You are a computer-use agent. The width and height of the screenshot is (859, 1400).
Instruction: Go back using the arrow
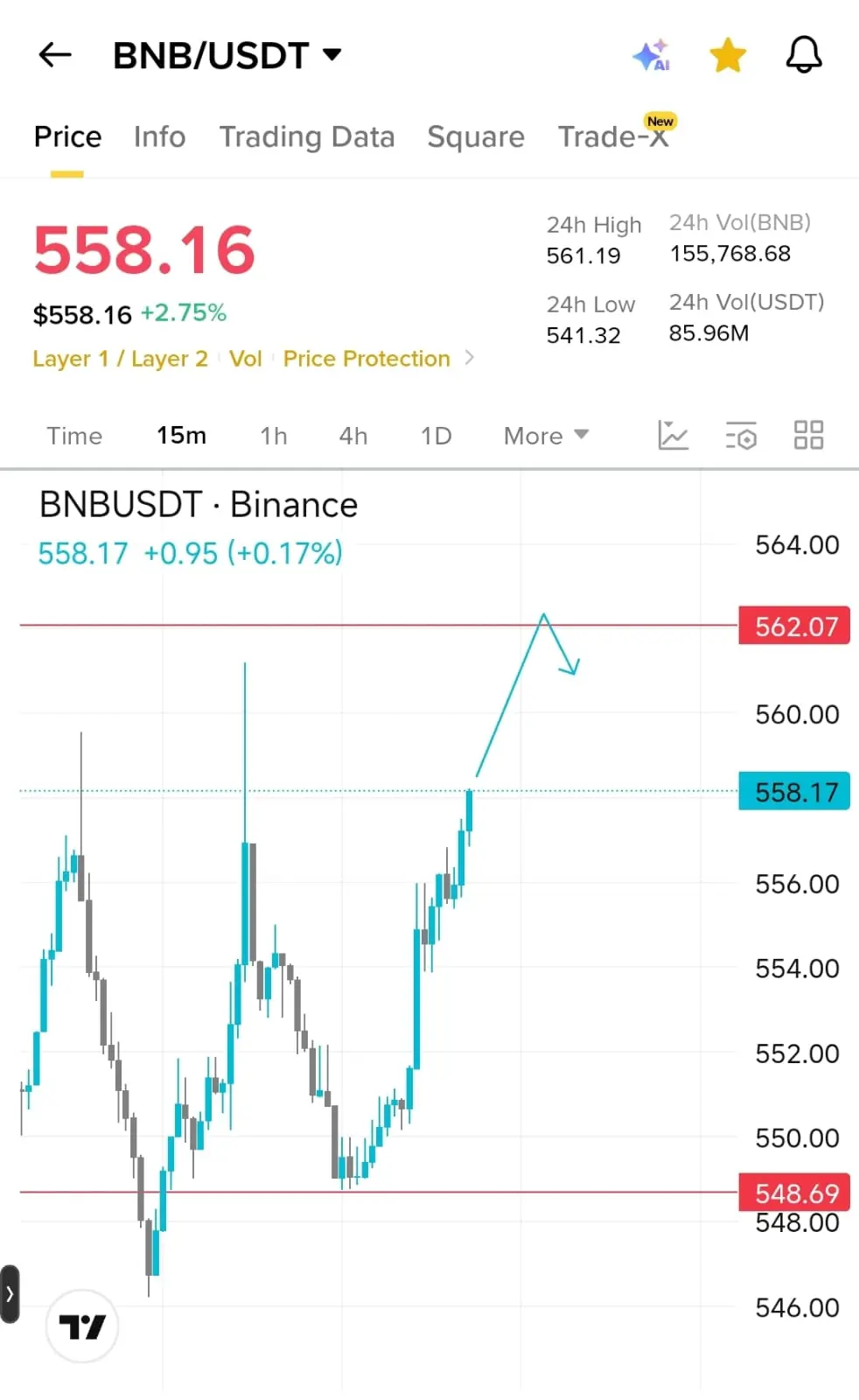54,55
